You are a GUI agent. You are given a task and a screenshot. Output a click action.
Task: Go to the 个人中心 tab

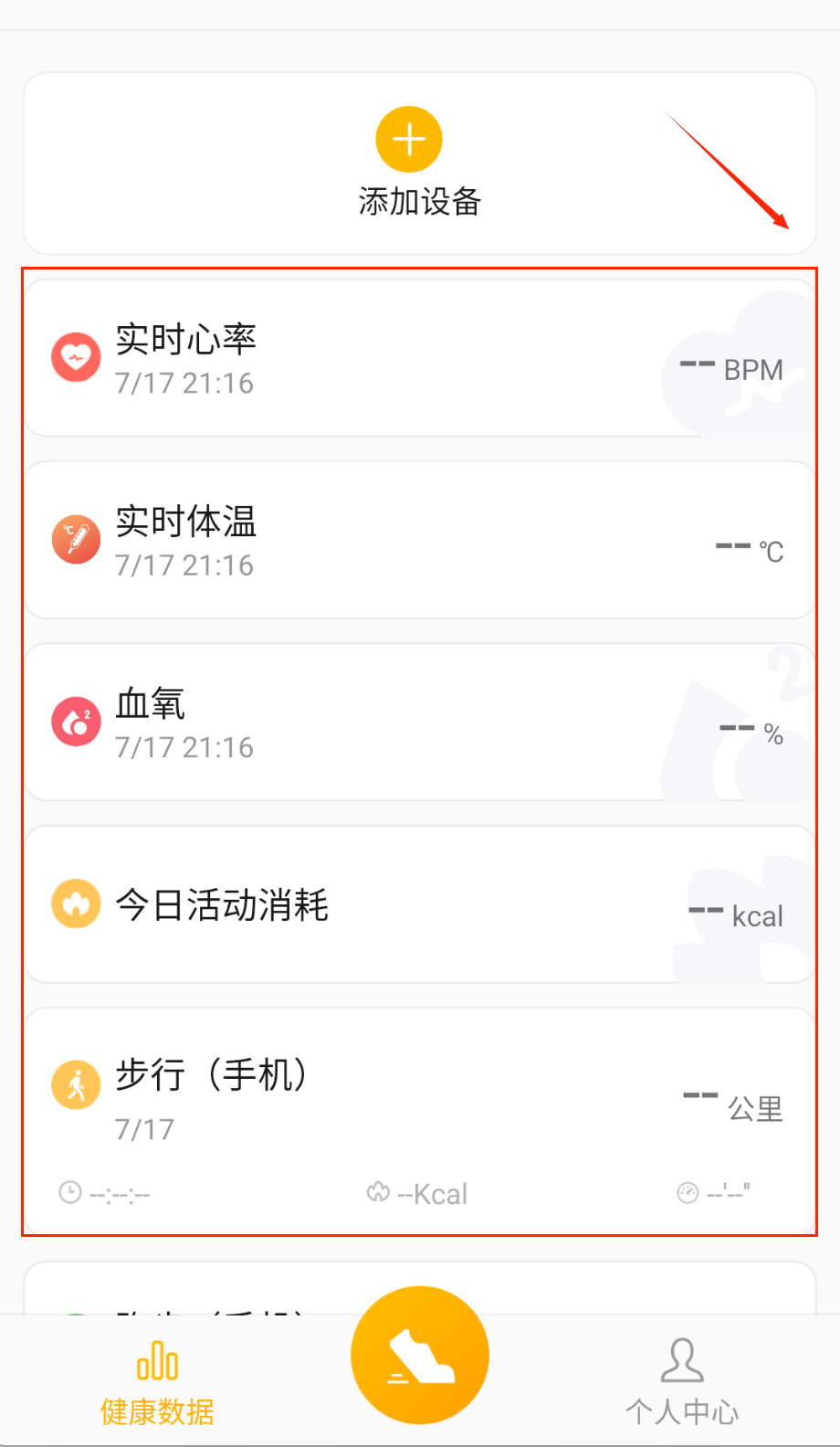682,1382
